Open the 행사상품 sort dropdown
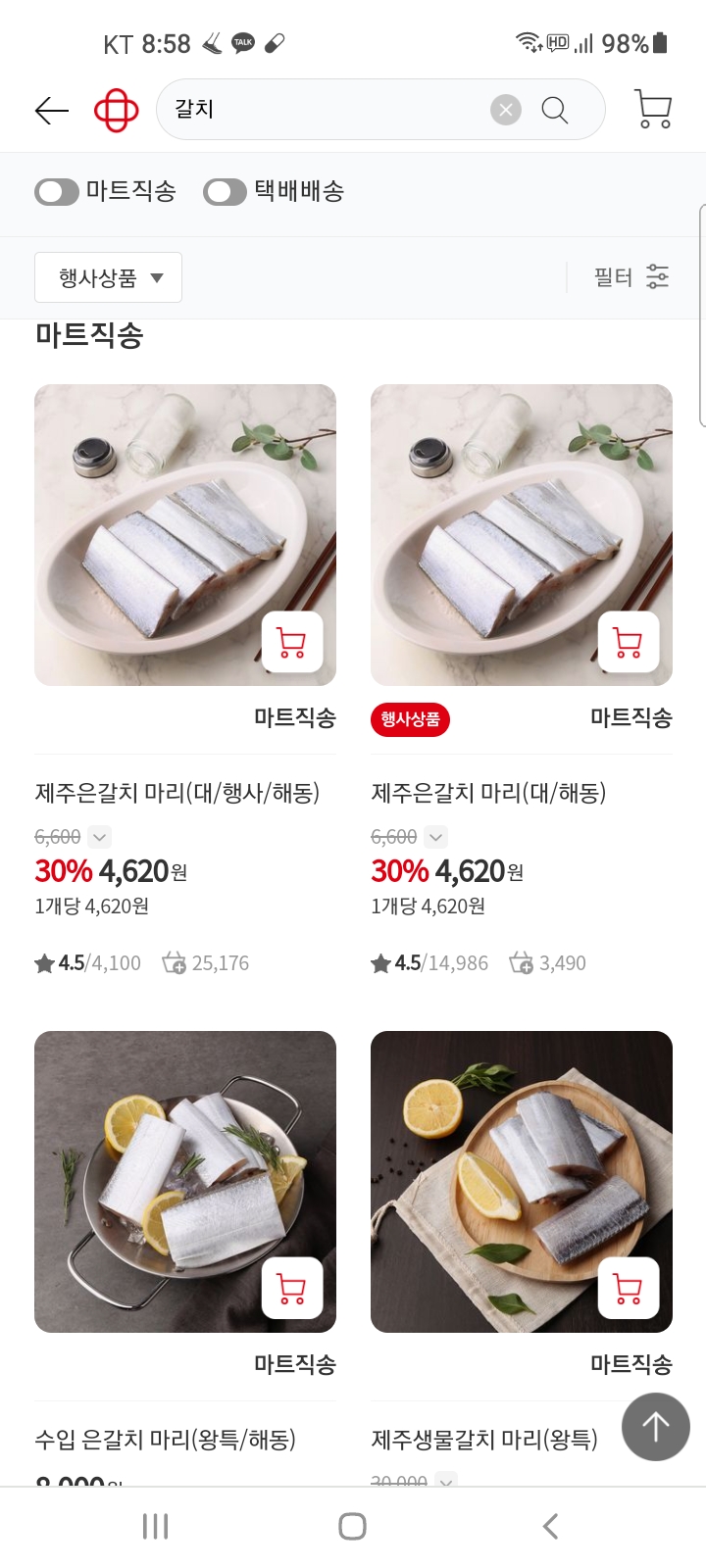The height and width of the screenshot is (1568, 706). point(109,277)
